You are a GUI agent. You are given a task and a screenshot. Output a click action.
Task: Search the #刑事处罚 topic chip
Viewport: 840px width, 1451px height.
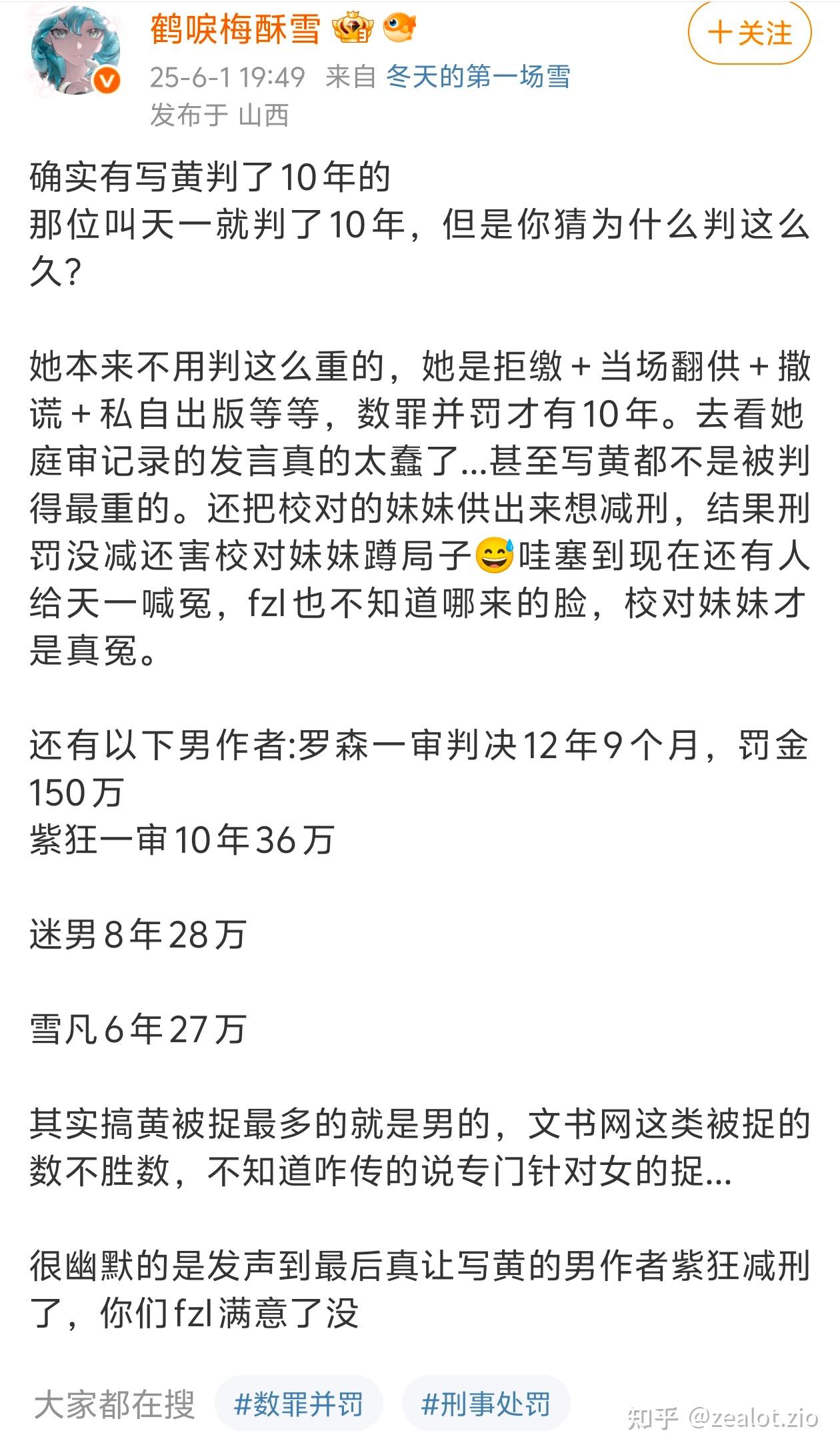click(486, 1404)
